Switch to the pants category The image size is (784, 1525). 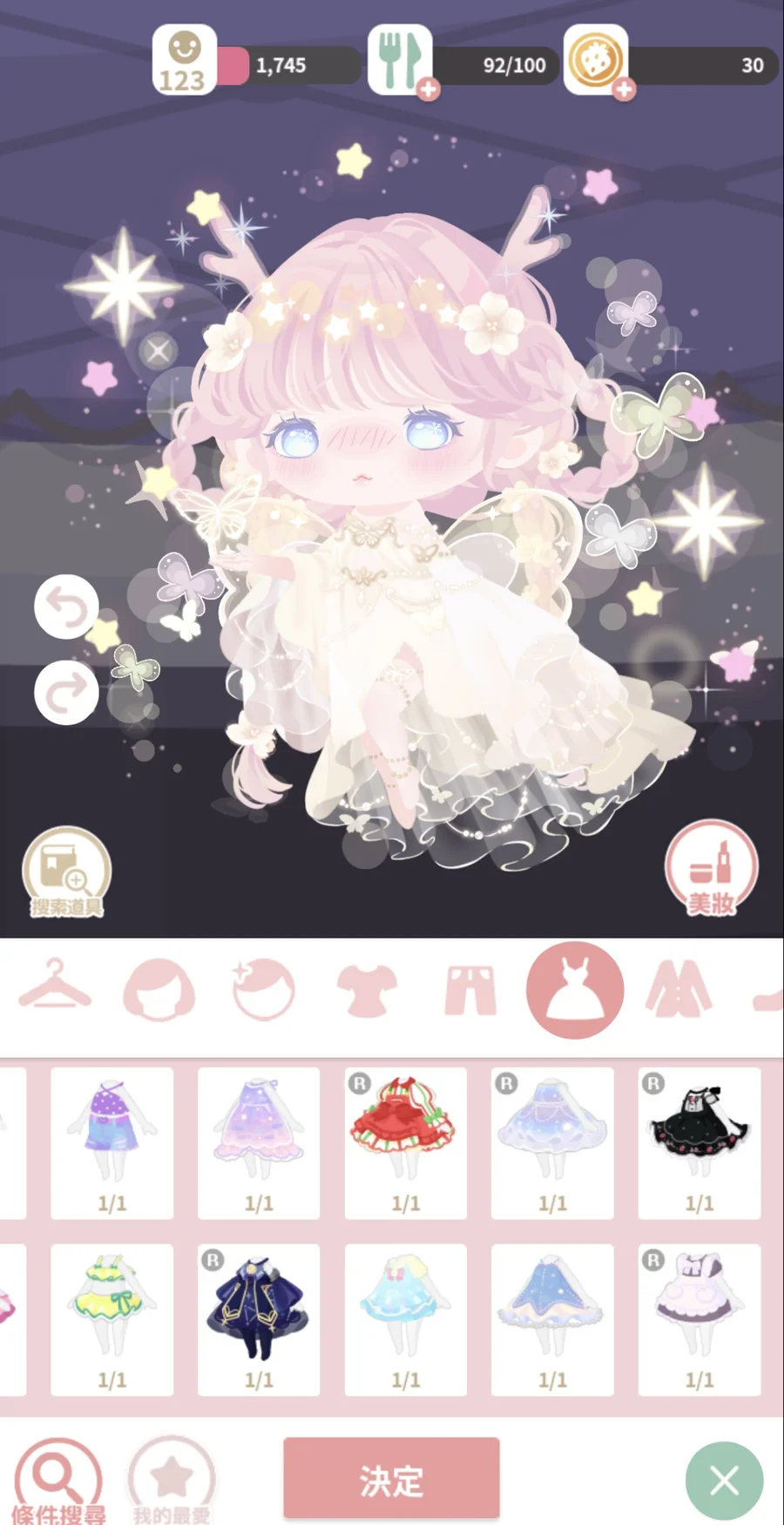[x=470, y=991]
